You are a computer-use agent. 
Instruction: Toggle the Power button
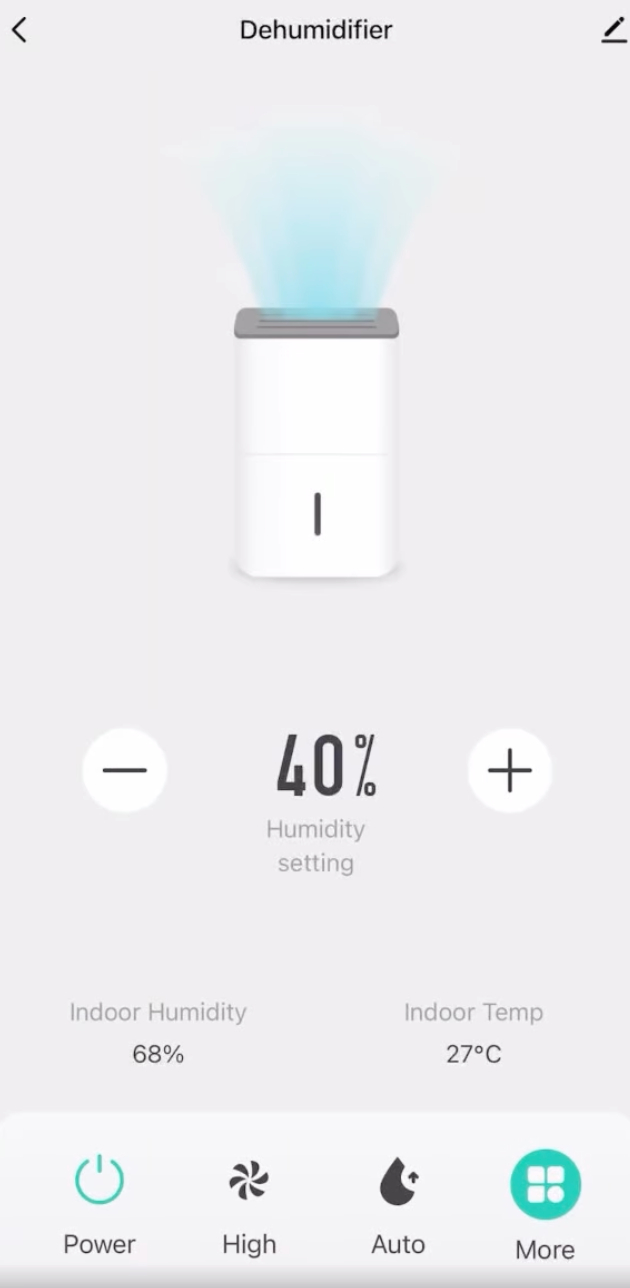(99, 1182)
